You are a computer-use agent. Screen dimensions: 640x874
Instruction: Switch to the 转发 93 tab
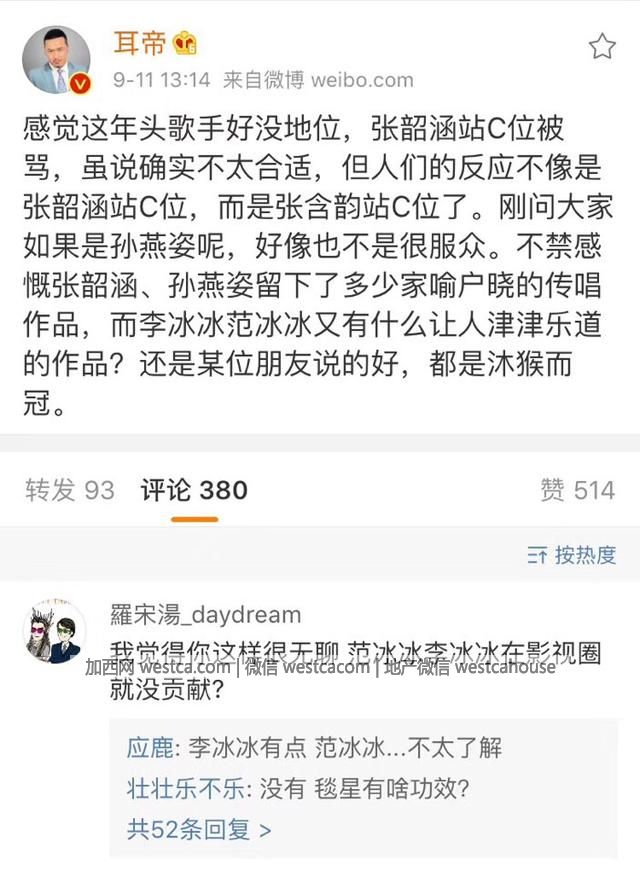70,490
